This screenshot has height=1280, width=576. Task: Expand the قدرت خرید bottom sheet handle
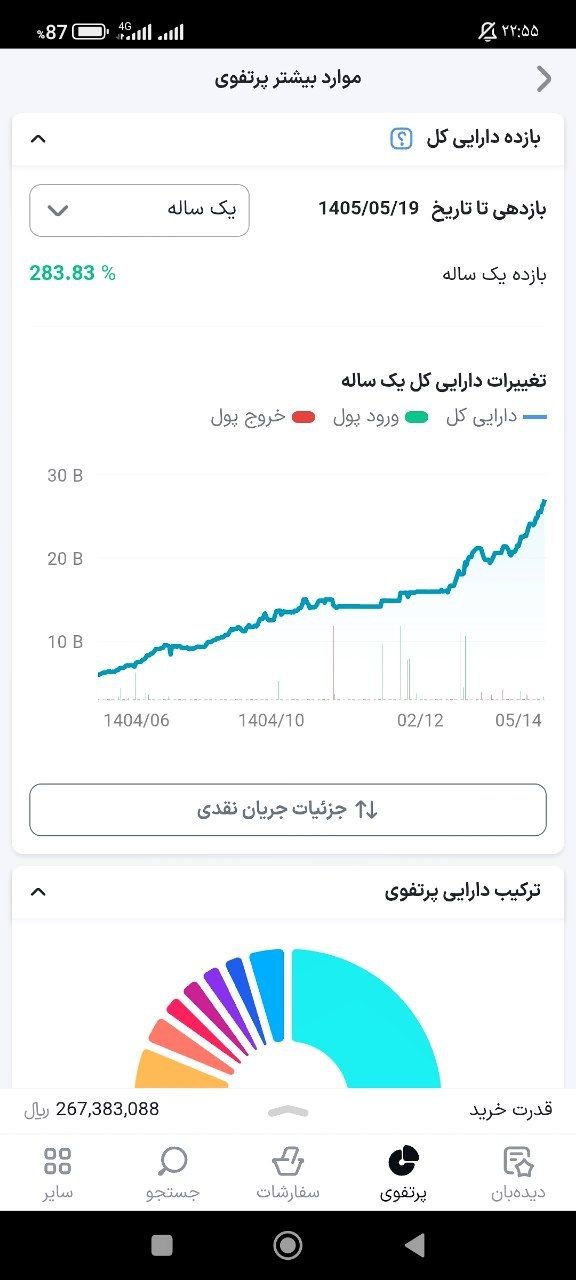288,1110
